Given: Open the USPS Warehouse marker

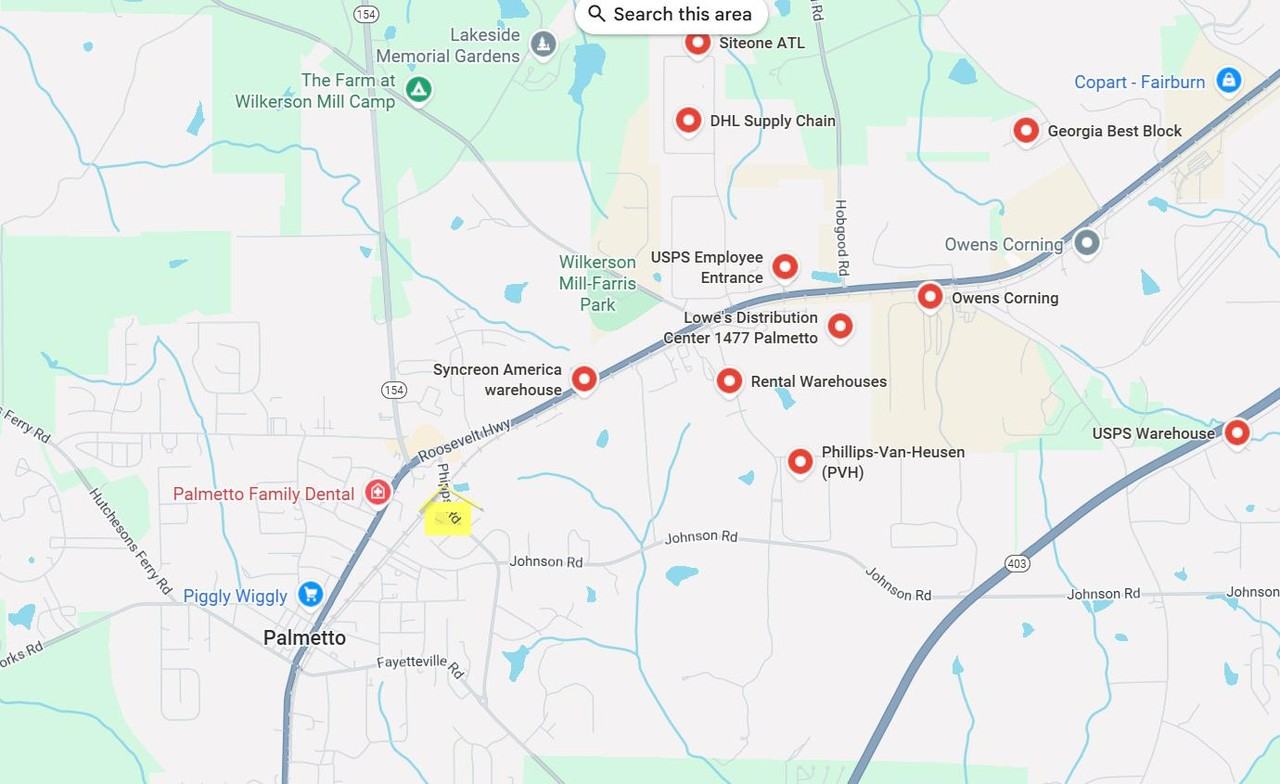Looking at the screenshot, I should [x=1237, y=432].
